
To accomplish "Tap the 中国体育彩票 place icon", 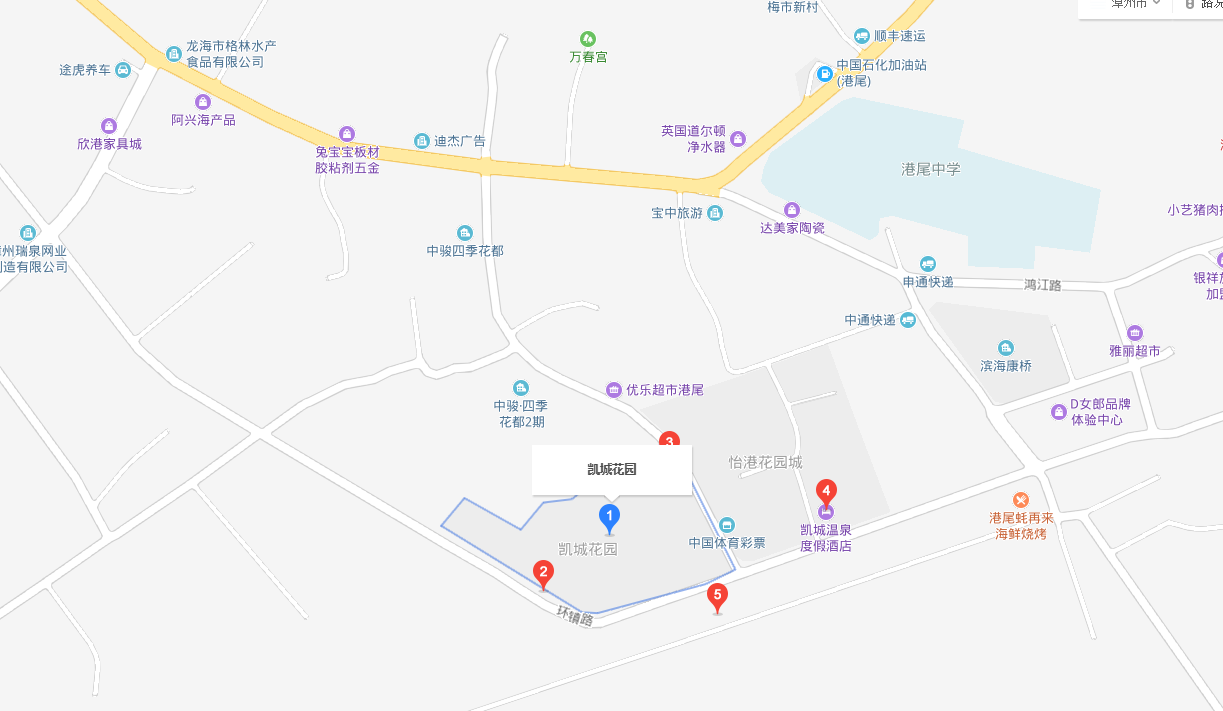I will [727, 525].
